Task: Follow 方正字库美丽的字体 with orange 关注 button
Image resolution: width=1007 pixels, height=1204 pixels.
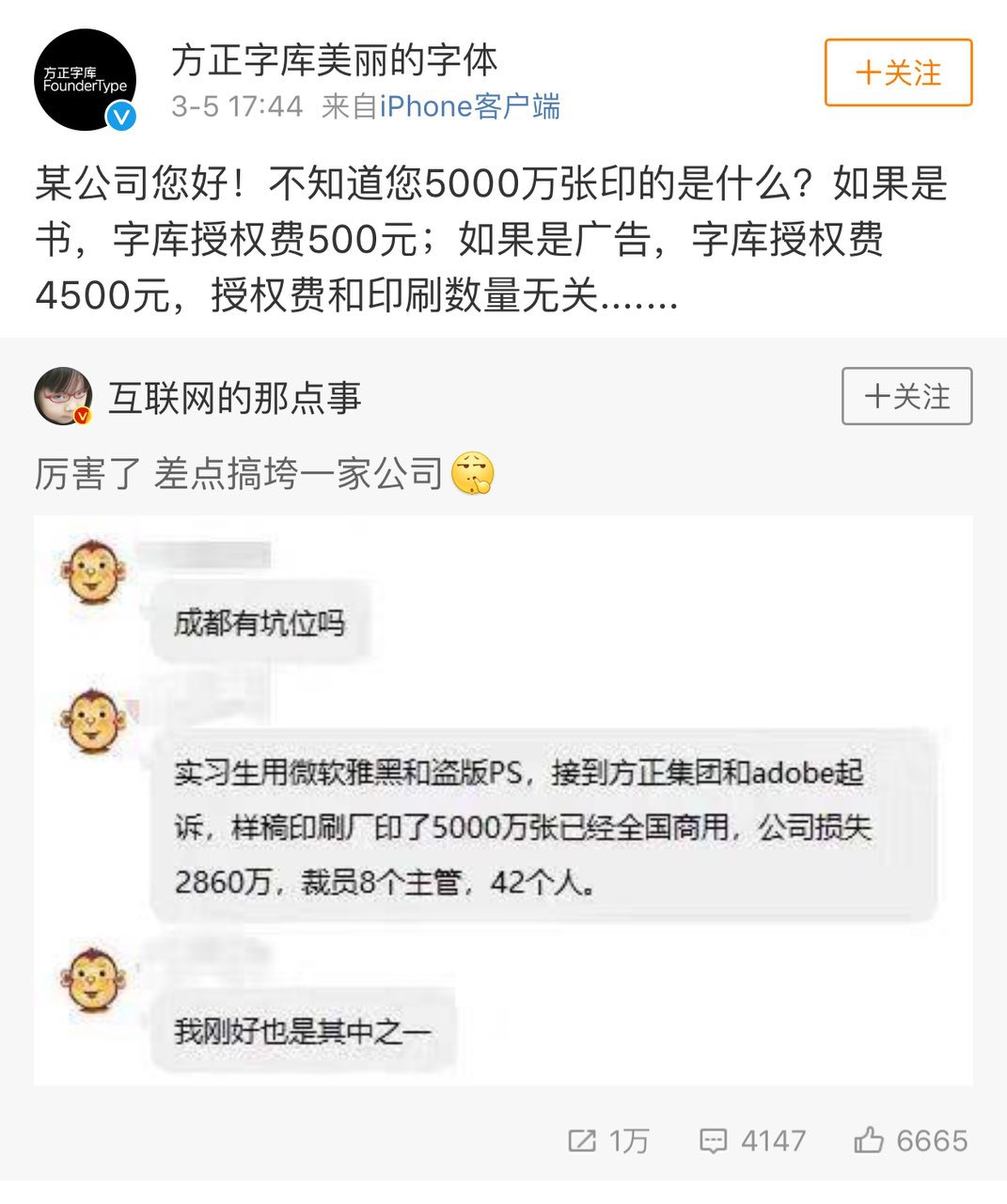Action: click(x=898, y=72)
